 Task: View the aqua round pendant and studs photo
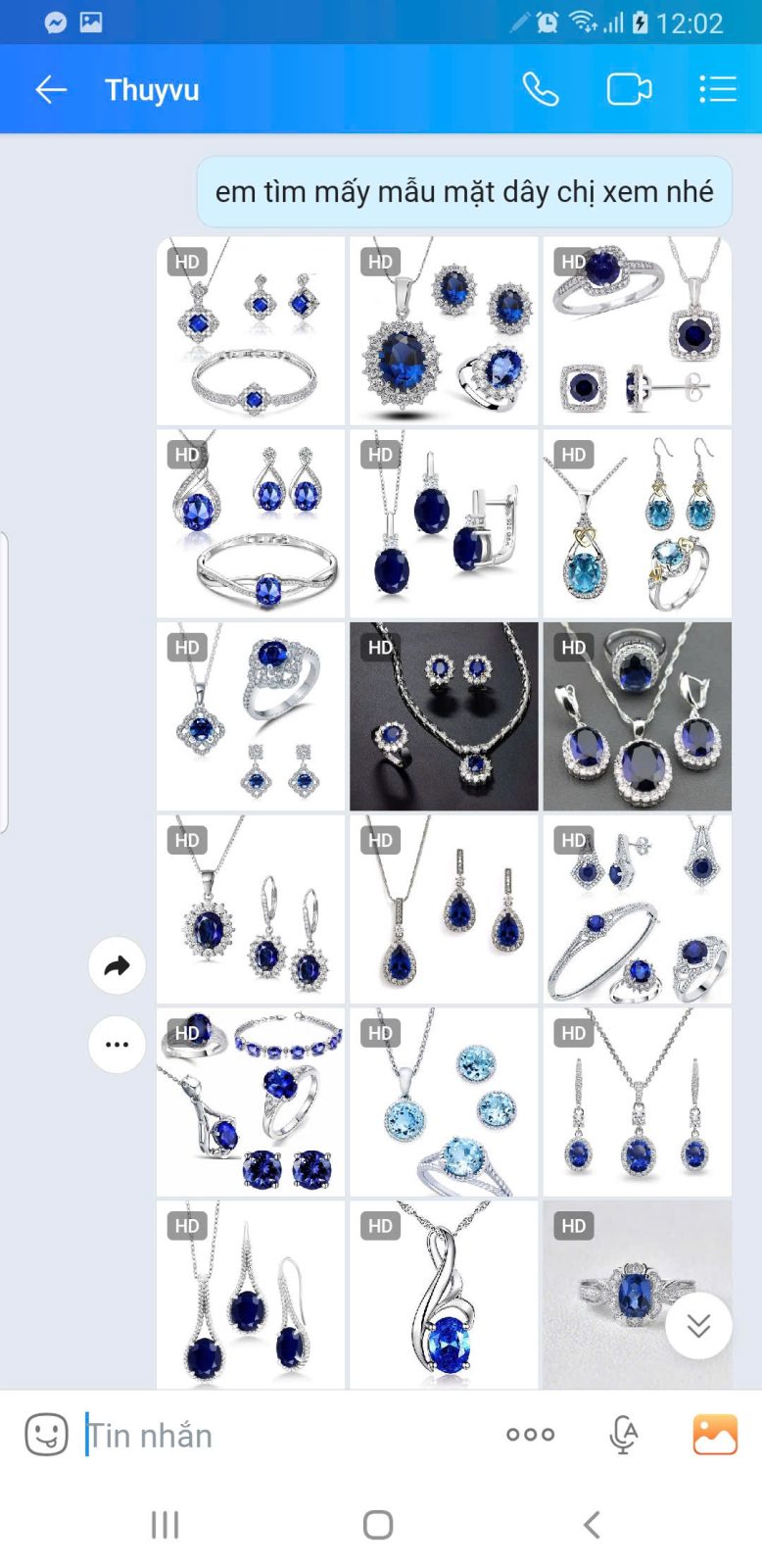[x=444, y=1102]
